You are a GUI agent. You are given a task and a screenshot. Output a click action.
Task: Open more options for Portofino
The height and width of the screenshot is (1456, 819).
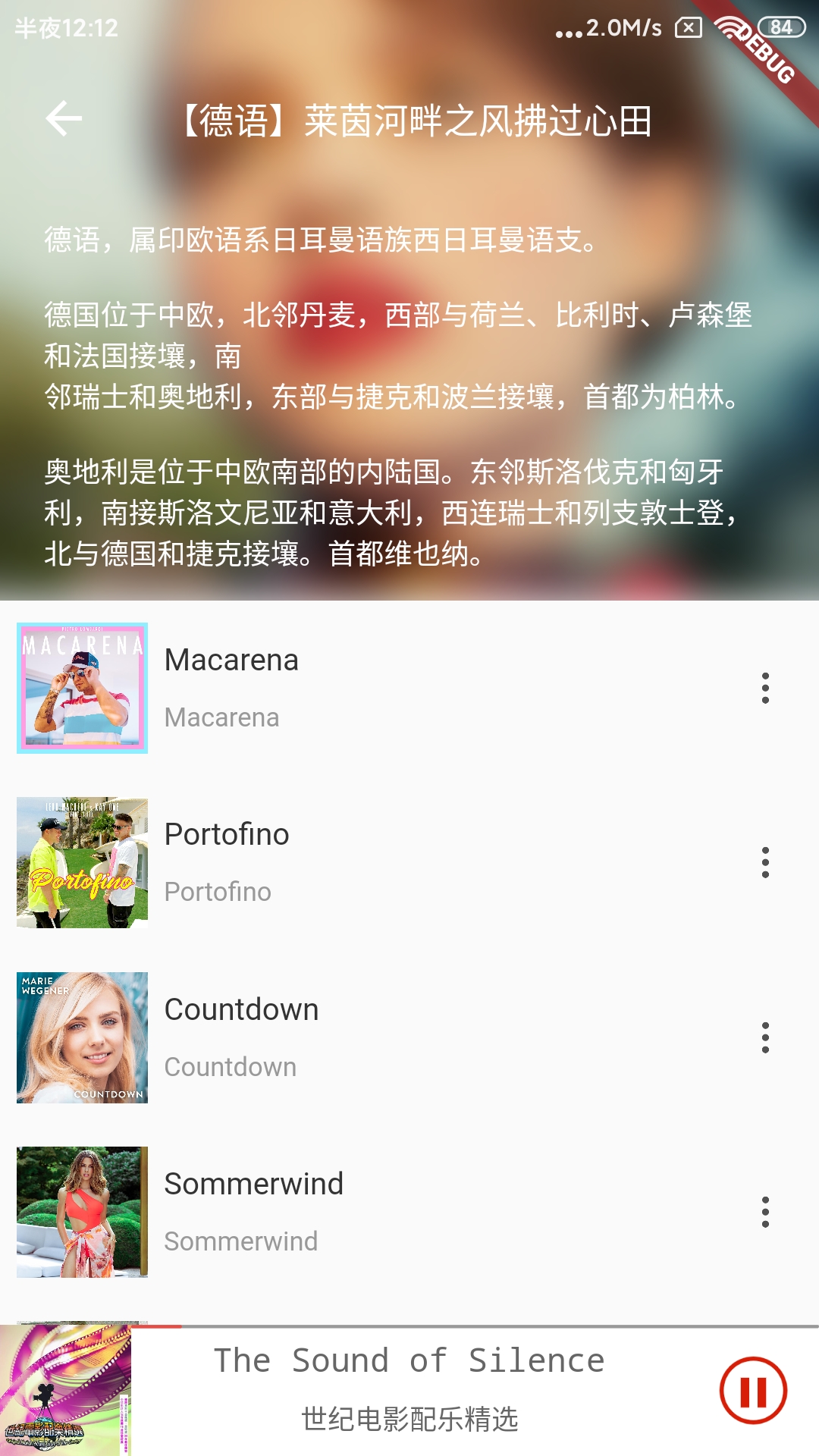[x=765, y=862]
